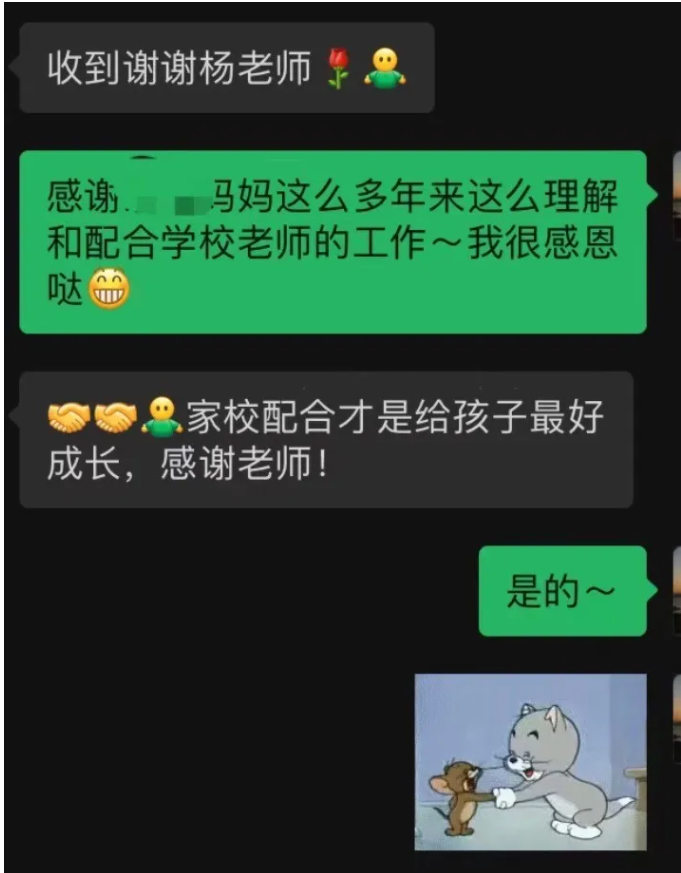Open the Tom and Jerry handshake sticker
The width and height of the screenshot is (681, 873).
[x=530, y=761]
